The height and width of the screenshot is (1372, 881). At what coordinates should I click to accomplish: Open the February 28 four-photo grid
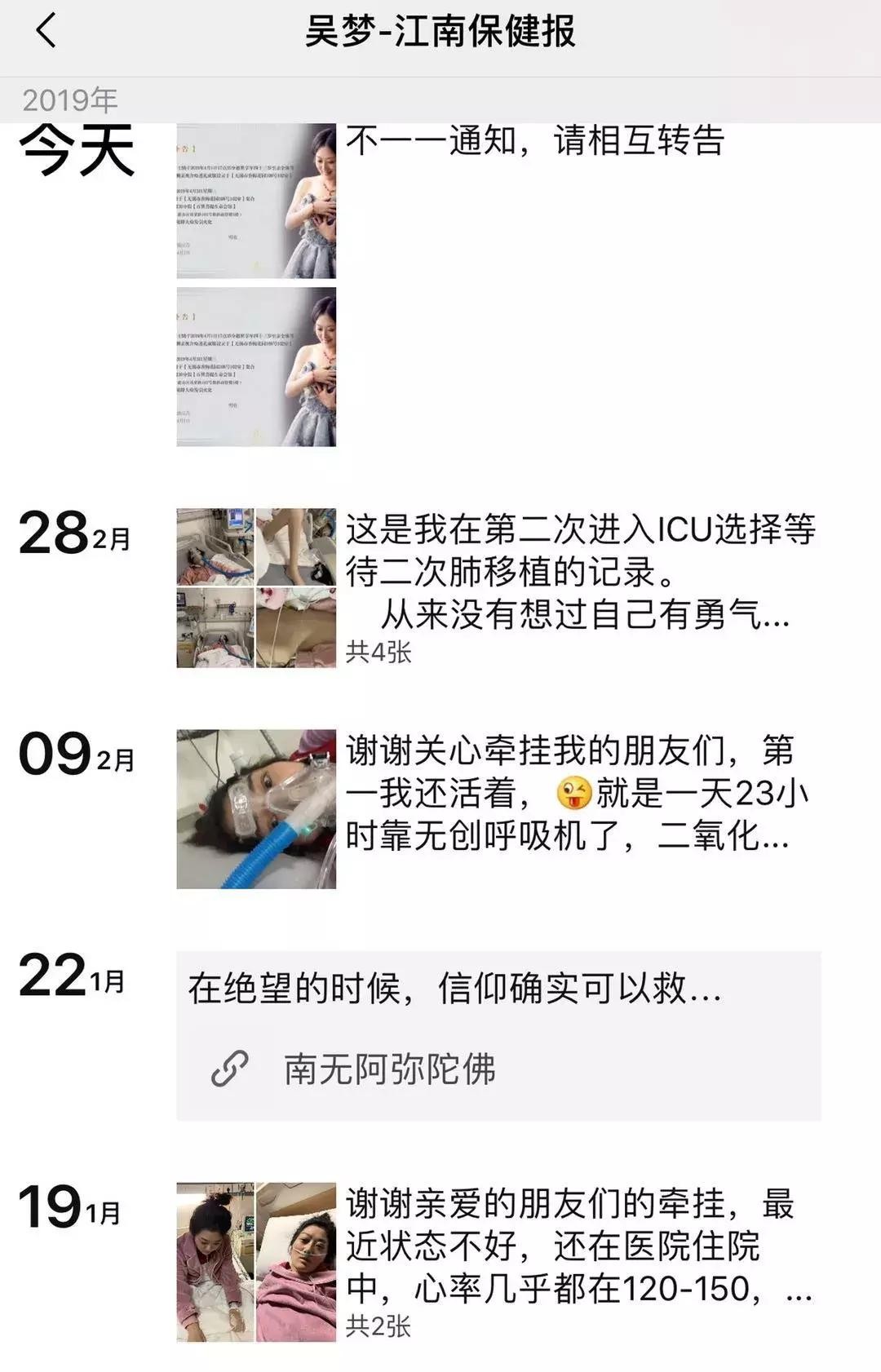tap(256, 587)
